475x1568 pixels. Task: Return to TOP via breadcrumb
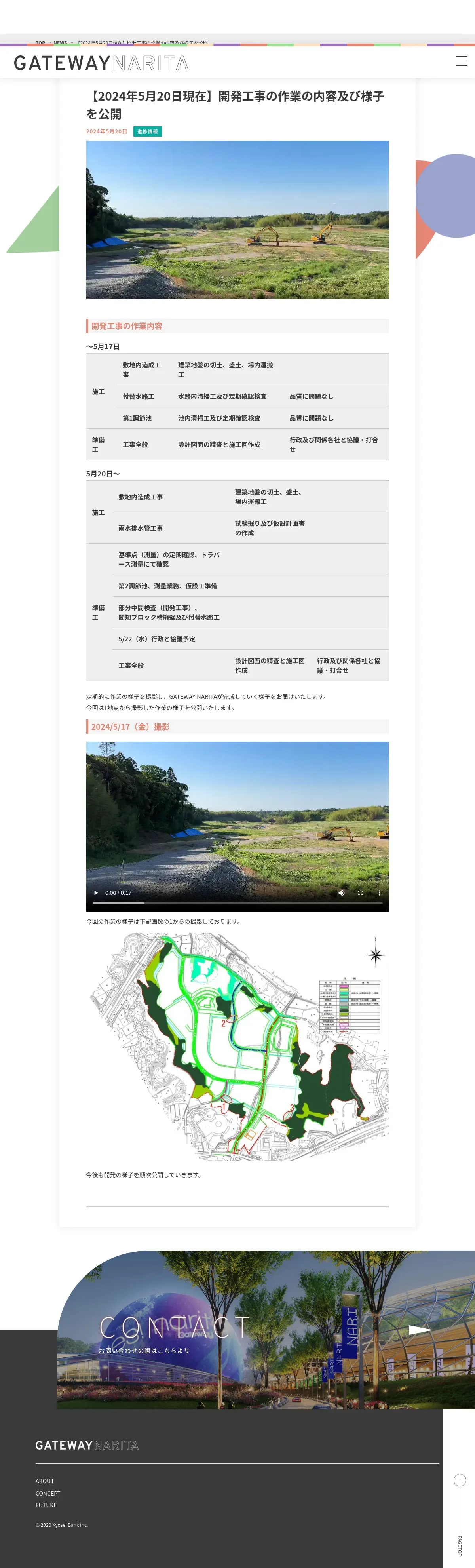(40, 43)
